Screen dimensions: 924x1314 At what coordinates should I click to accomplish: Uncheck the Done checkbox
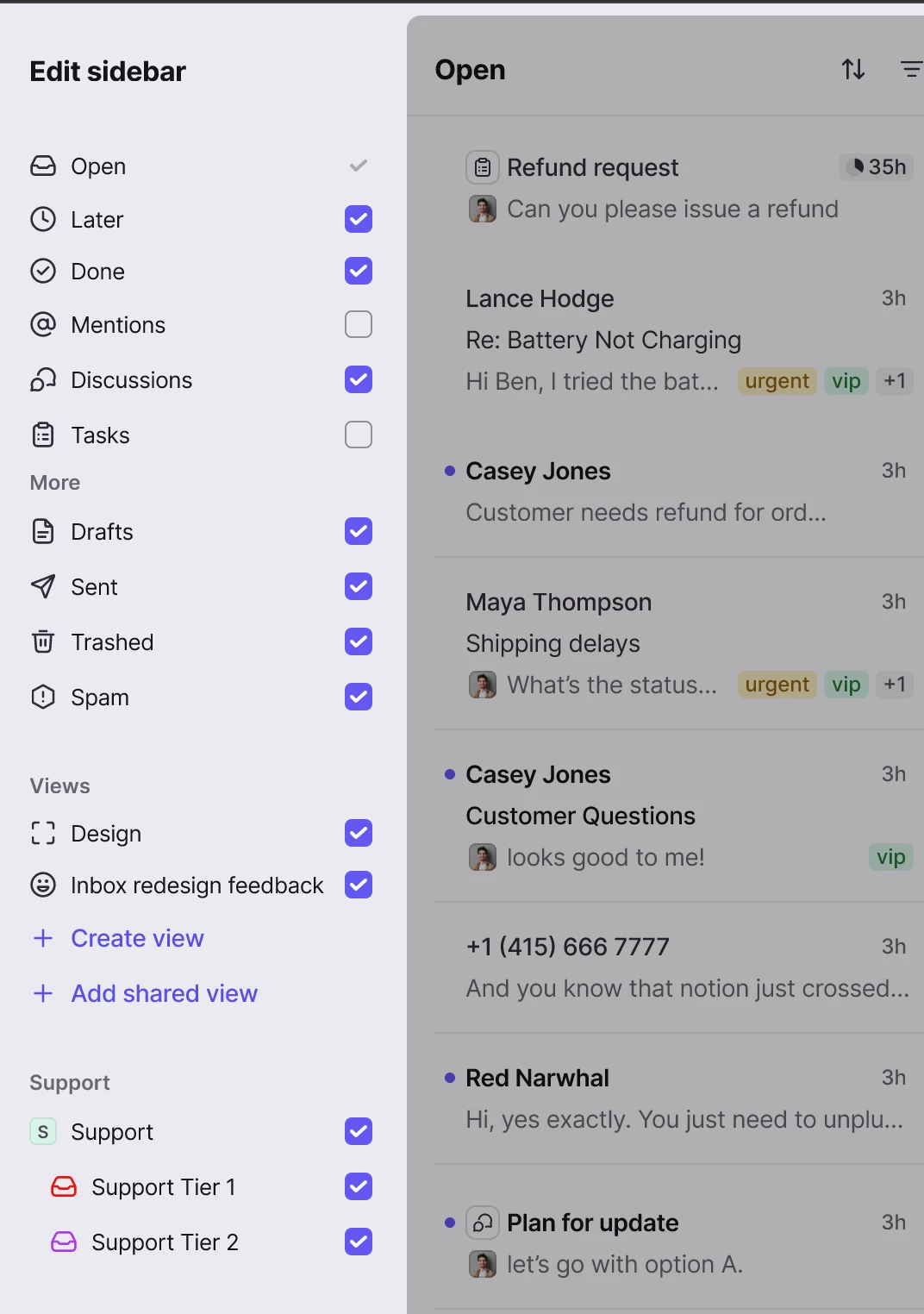coord(359,271)
